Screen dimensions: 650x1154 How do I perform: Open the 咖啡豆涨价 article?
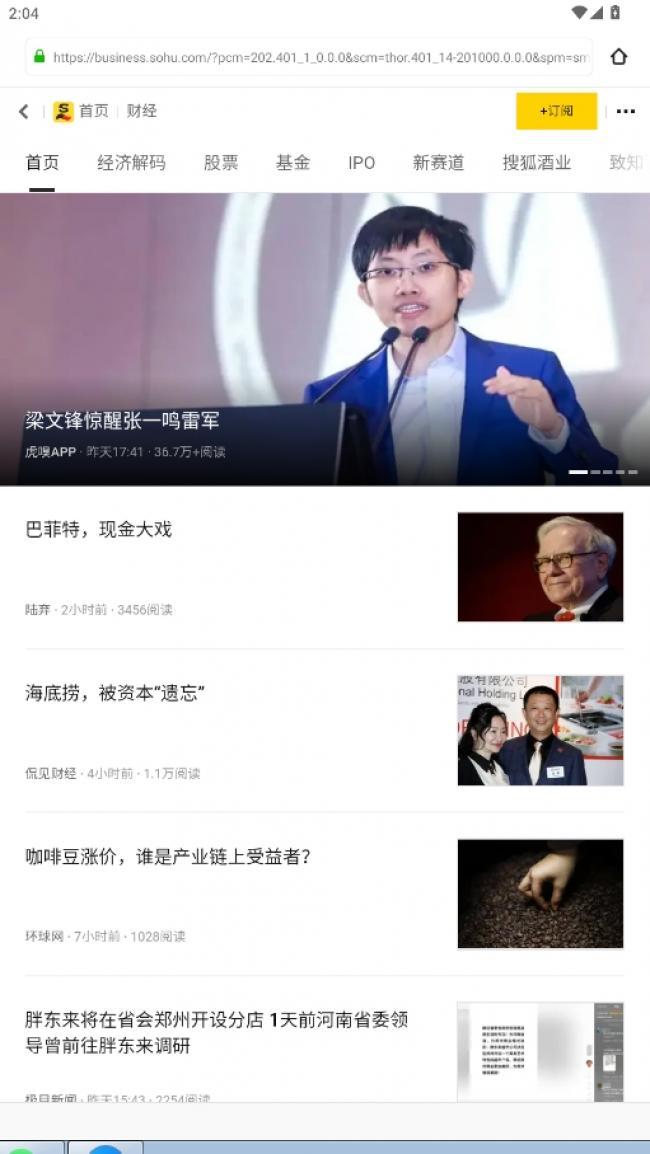167,856
